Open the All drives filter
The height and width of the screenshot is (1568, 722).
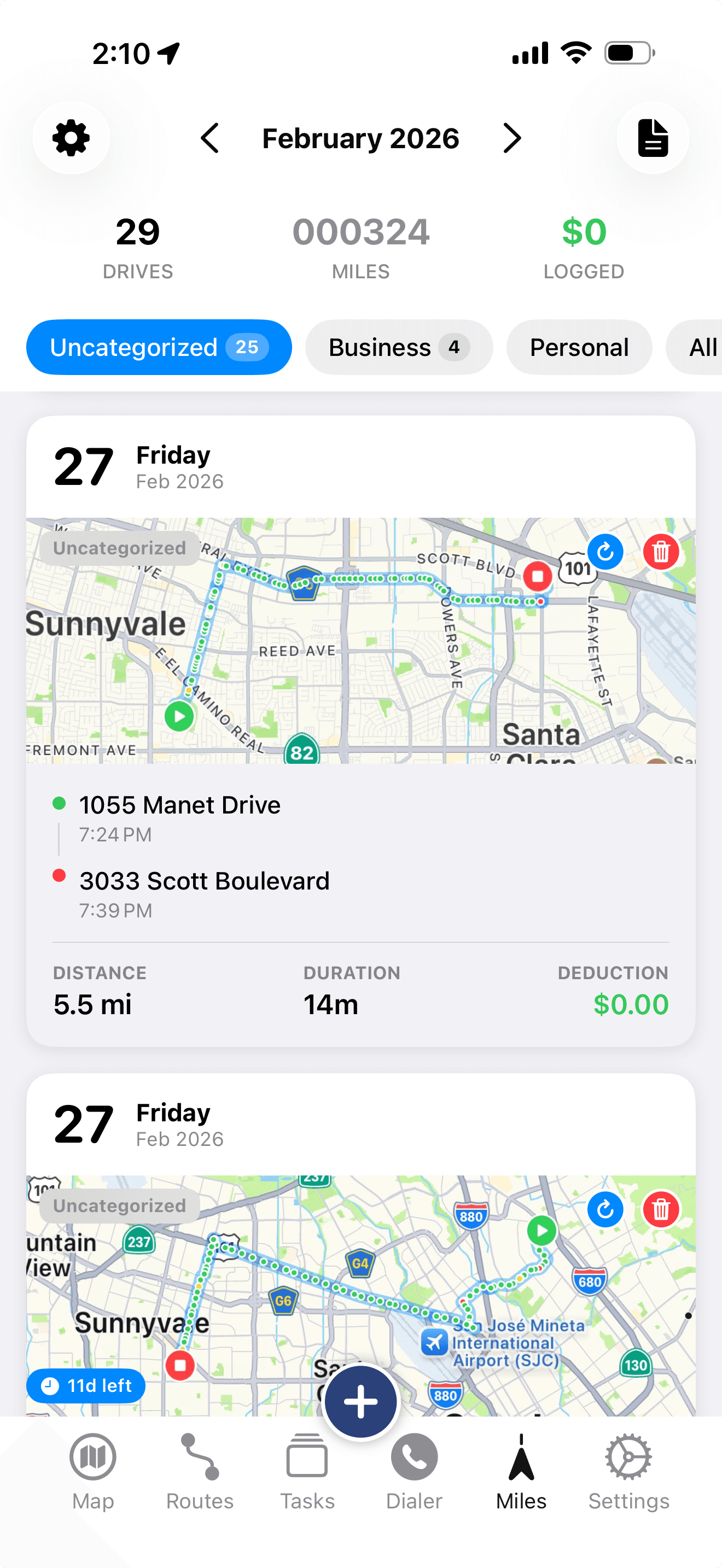point(704,347)
